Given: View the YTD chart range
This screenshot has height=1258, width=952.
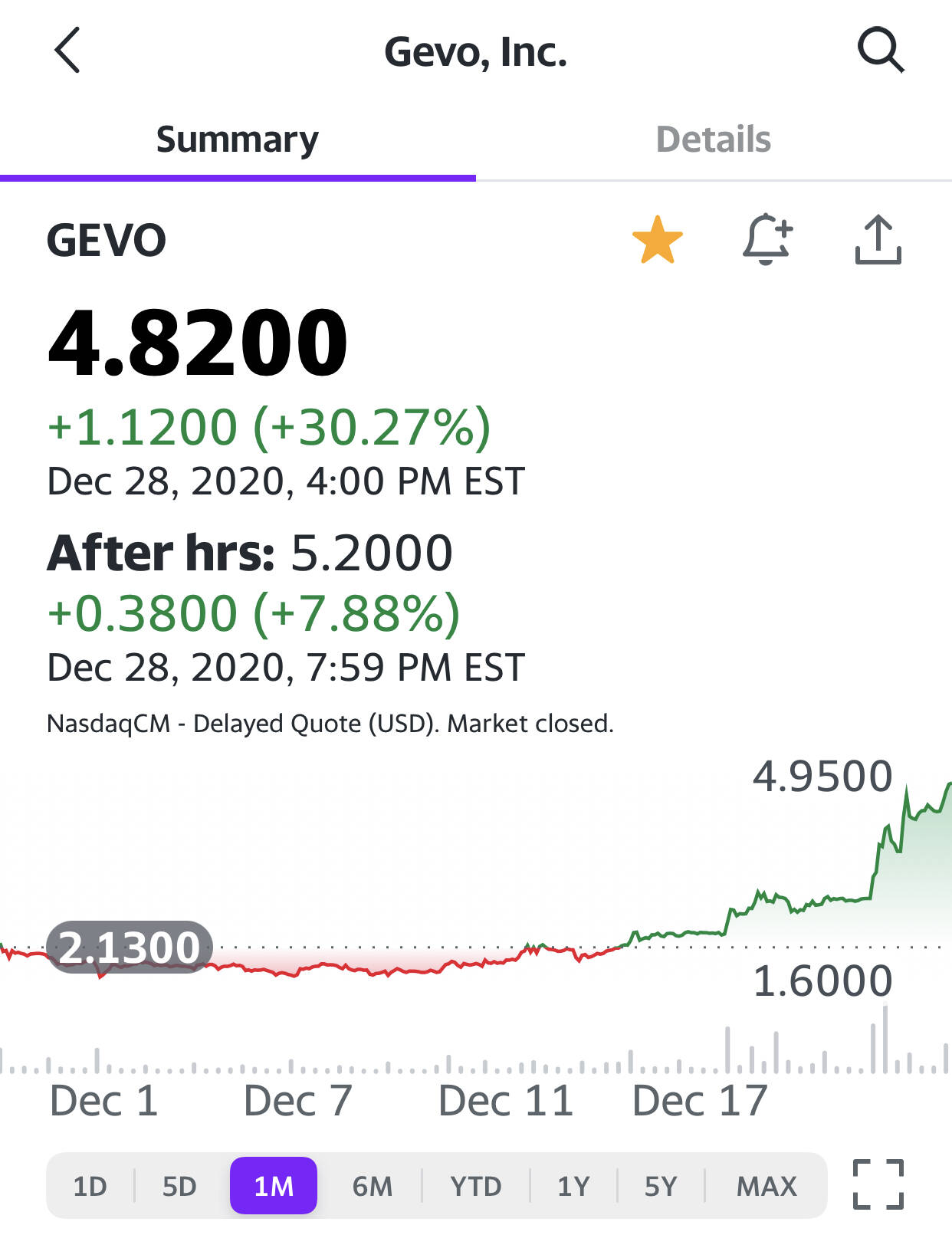Looking at the screenshot, I should [475, 1186].
